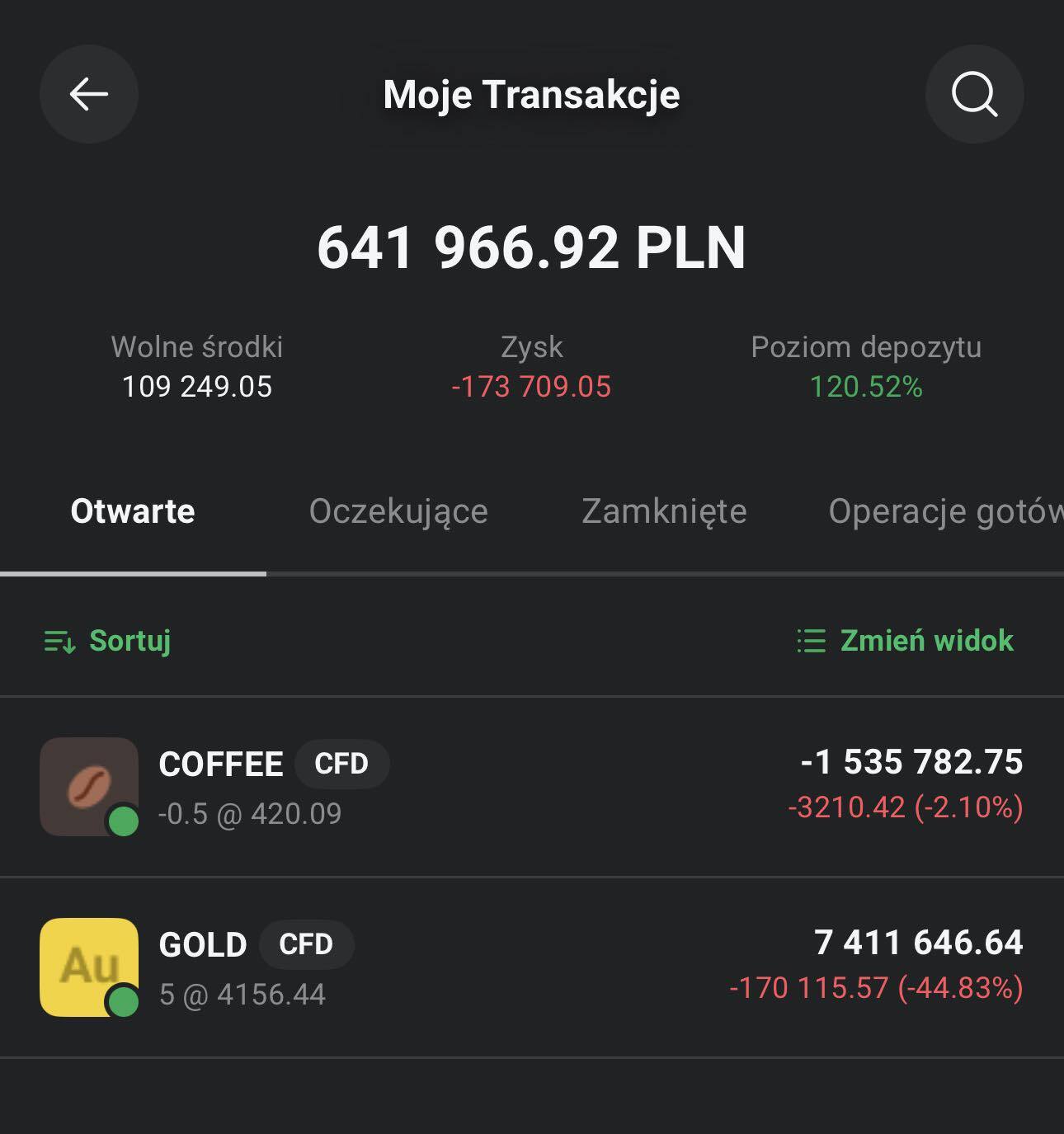
Task: Open the COFFEE CFD position
Action: [531, 786]
